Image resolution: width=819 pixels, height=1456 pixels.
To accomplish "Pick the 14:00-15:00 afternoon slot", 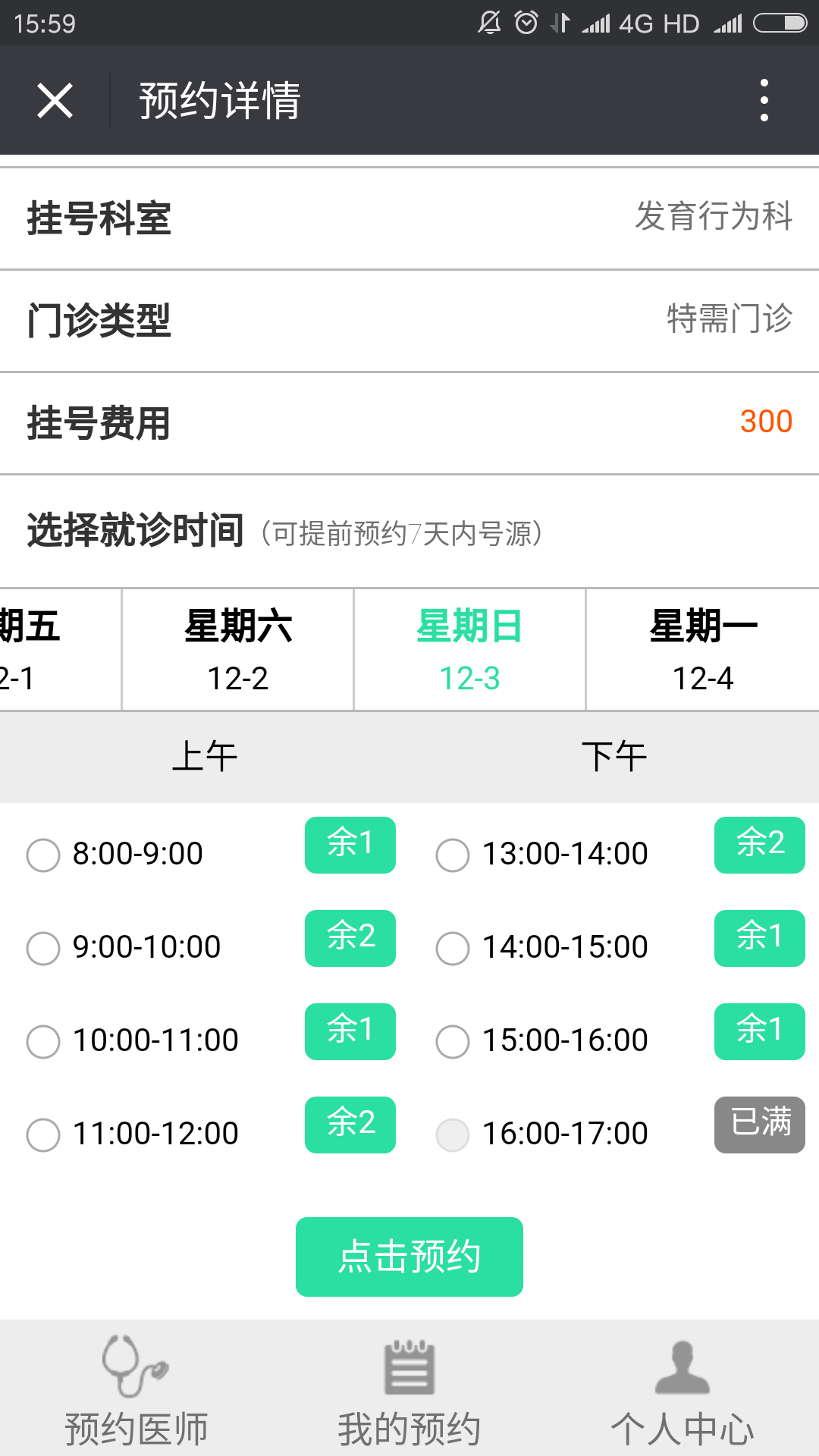I will (453, 948).
